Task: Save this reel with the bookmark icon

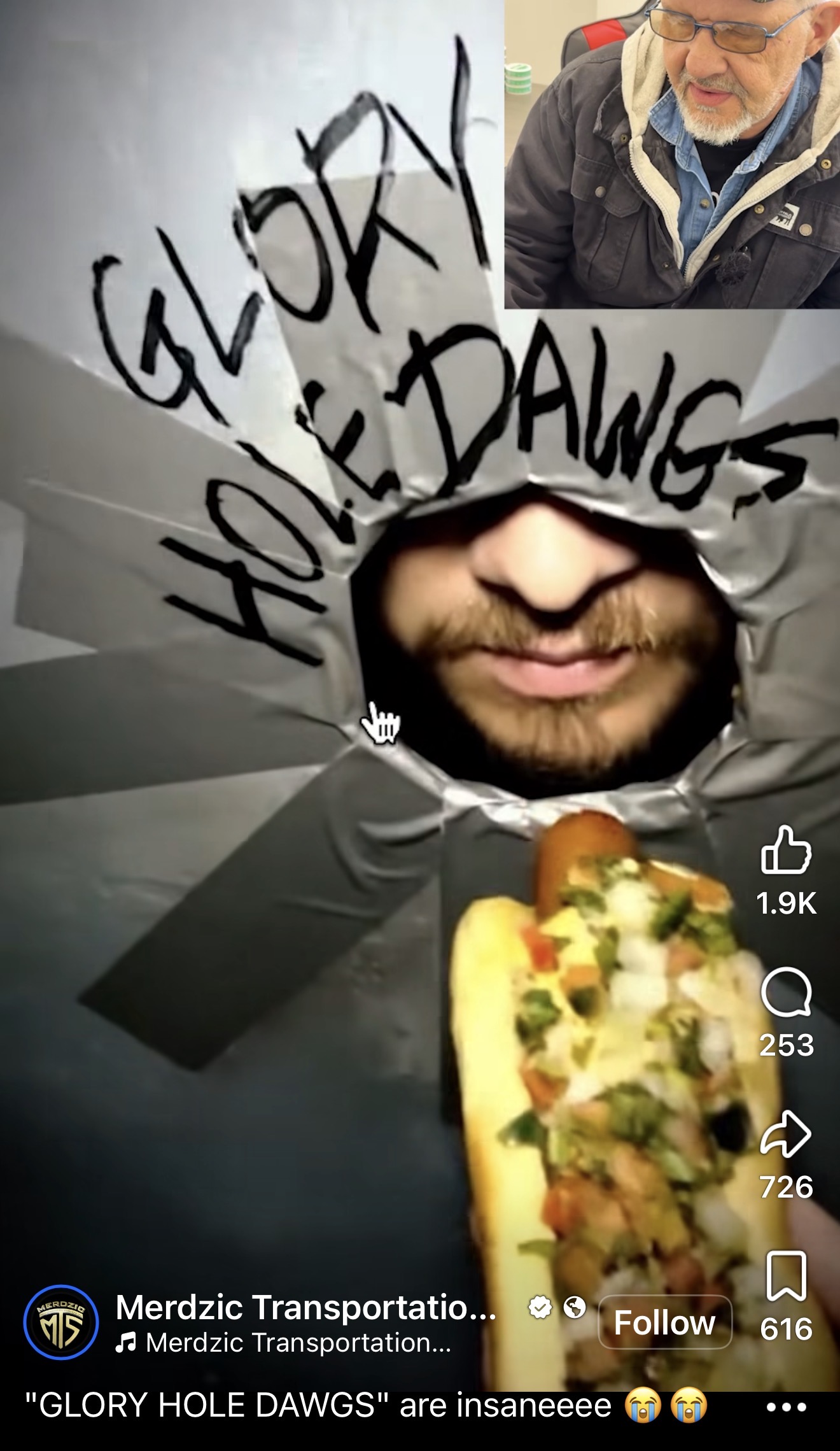Action: 786,1276
